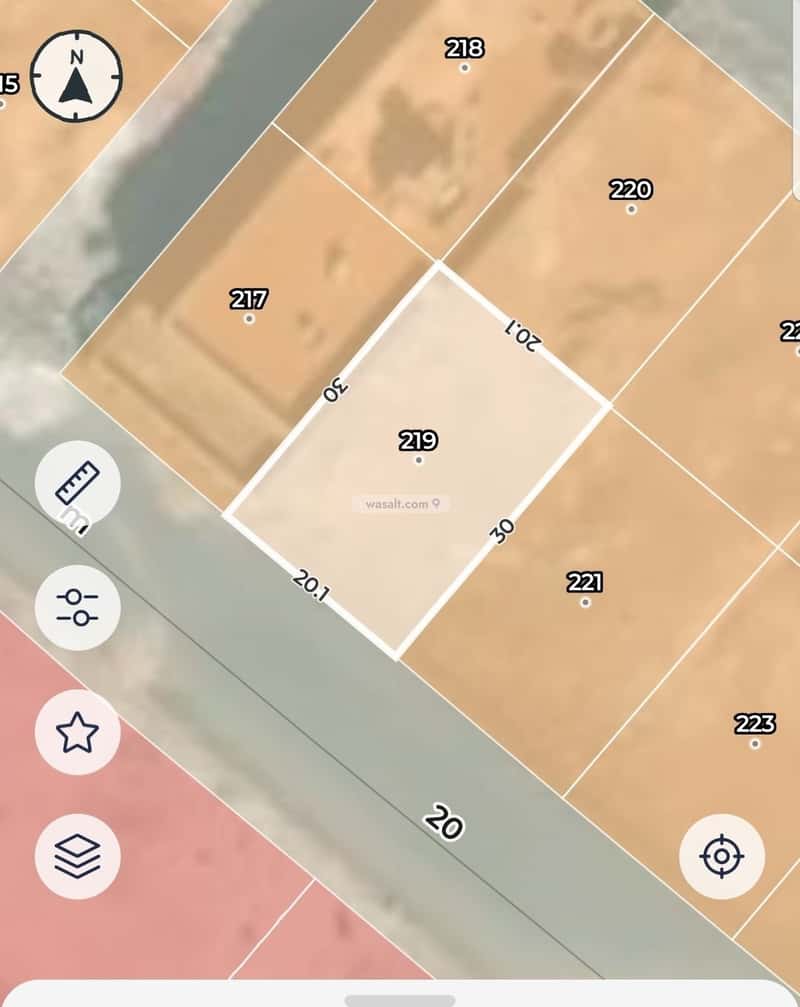800x1007 pixels.
Task: Open the map filter sliders
Action: 77,608
